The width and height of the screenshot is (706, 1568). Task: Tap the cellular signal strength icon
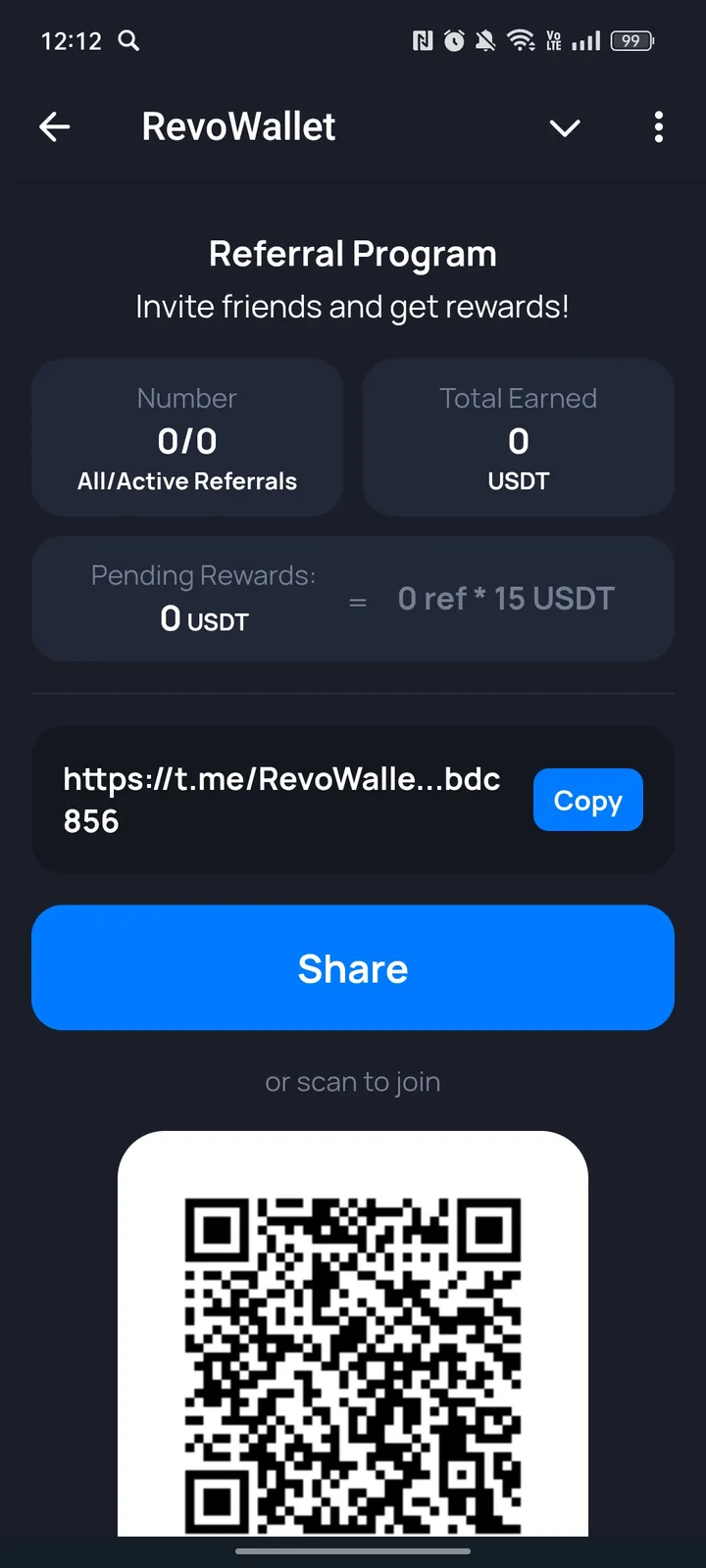pos(585,41)
